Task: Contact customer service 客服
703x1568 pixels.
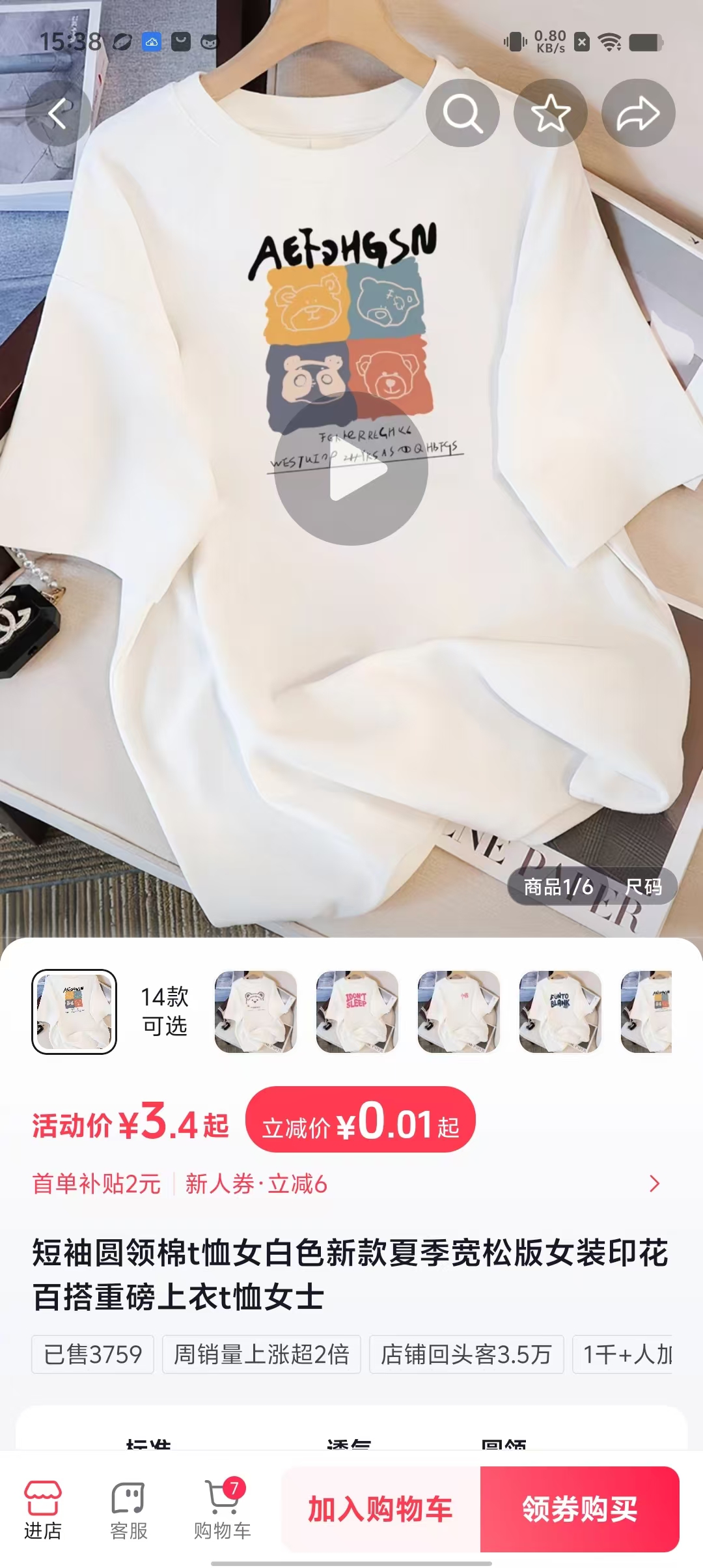Action: pyautogui.click(x=128, y=1511)
